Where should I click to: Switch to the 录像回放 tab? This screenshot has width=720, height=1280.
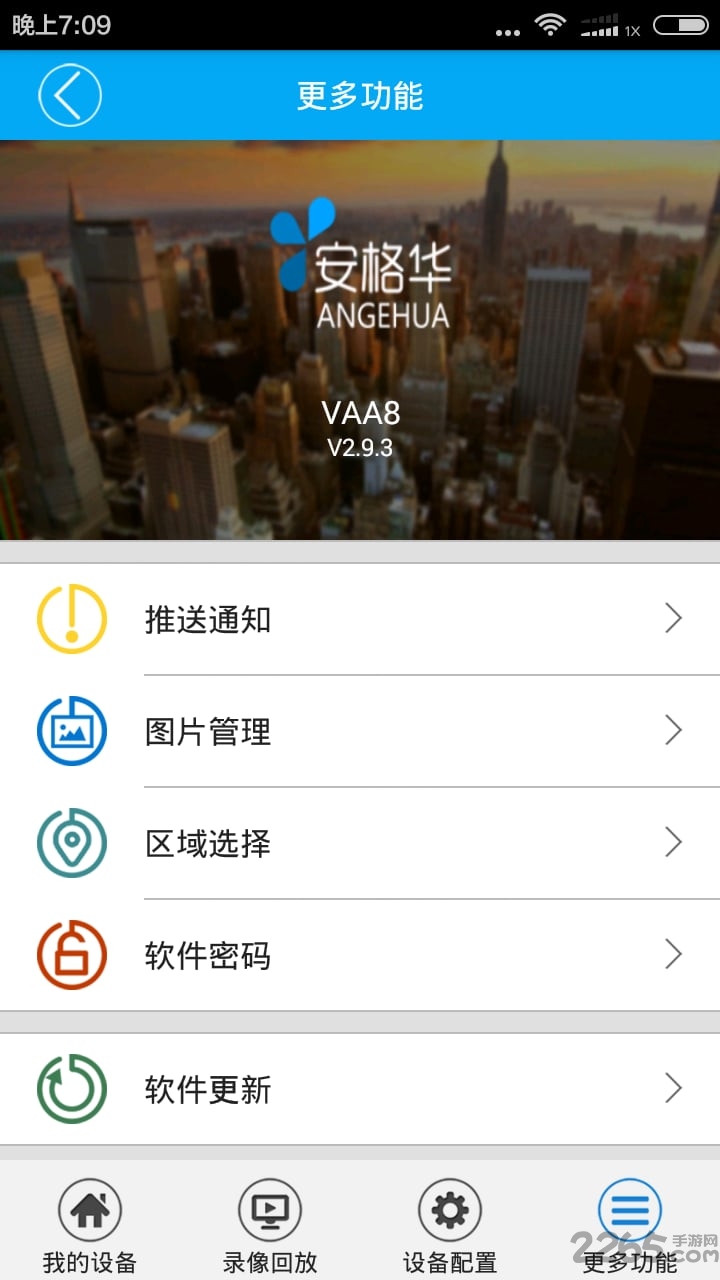point(270,1225)
